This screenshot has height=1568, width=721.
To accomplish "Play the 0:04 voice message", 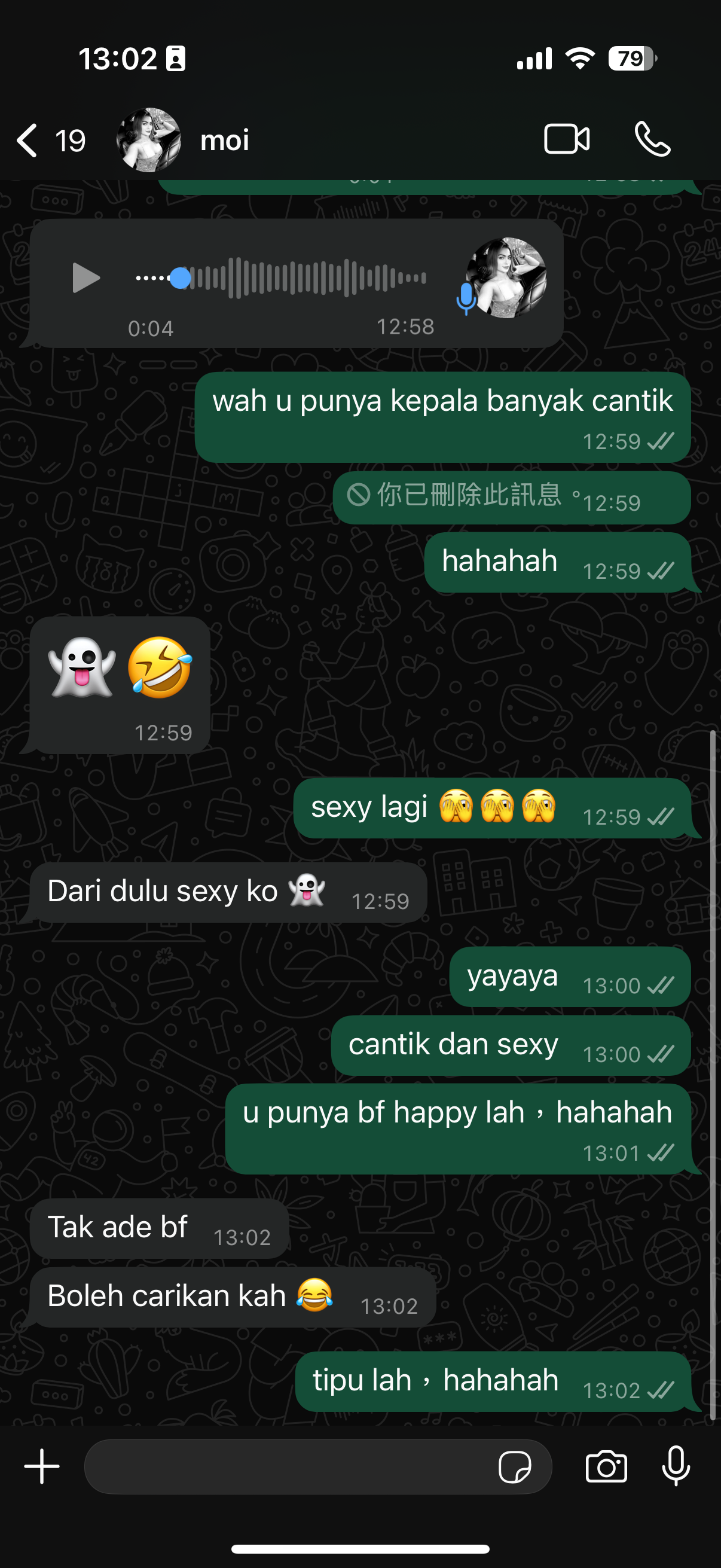I will pos(85,278).
